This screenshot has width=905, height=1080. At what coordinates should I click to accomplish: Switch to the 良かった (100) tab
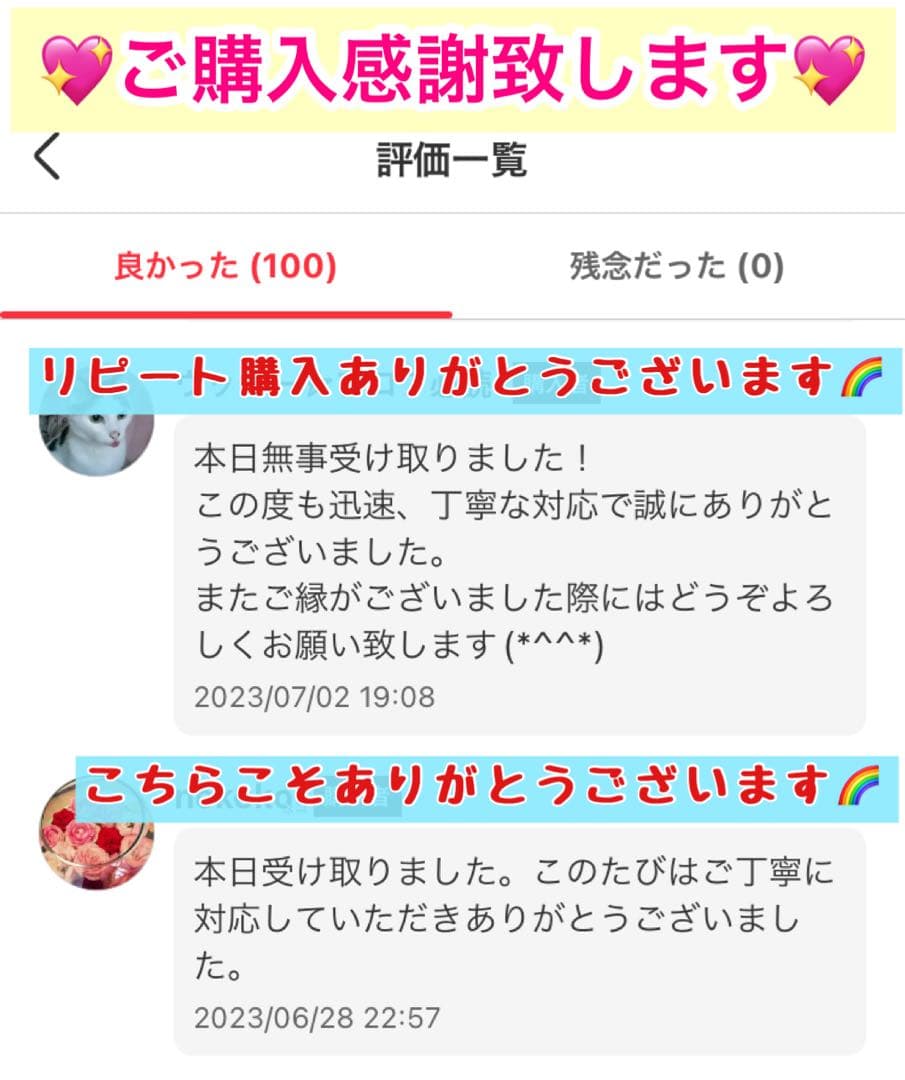[227, 263]
